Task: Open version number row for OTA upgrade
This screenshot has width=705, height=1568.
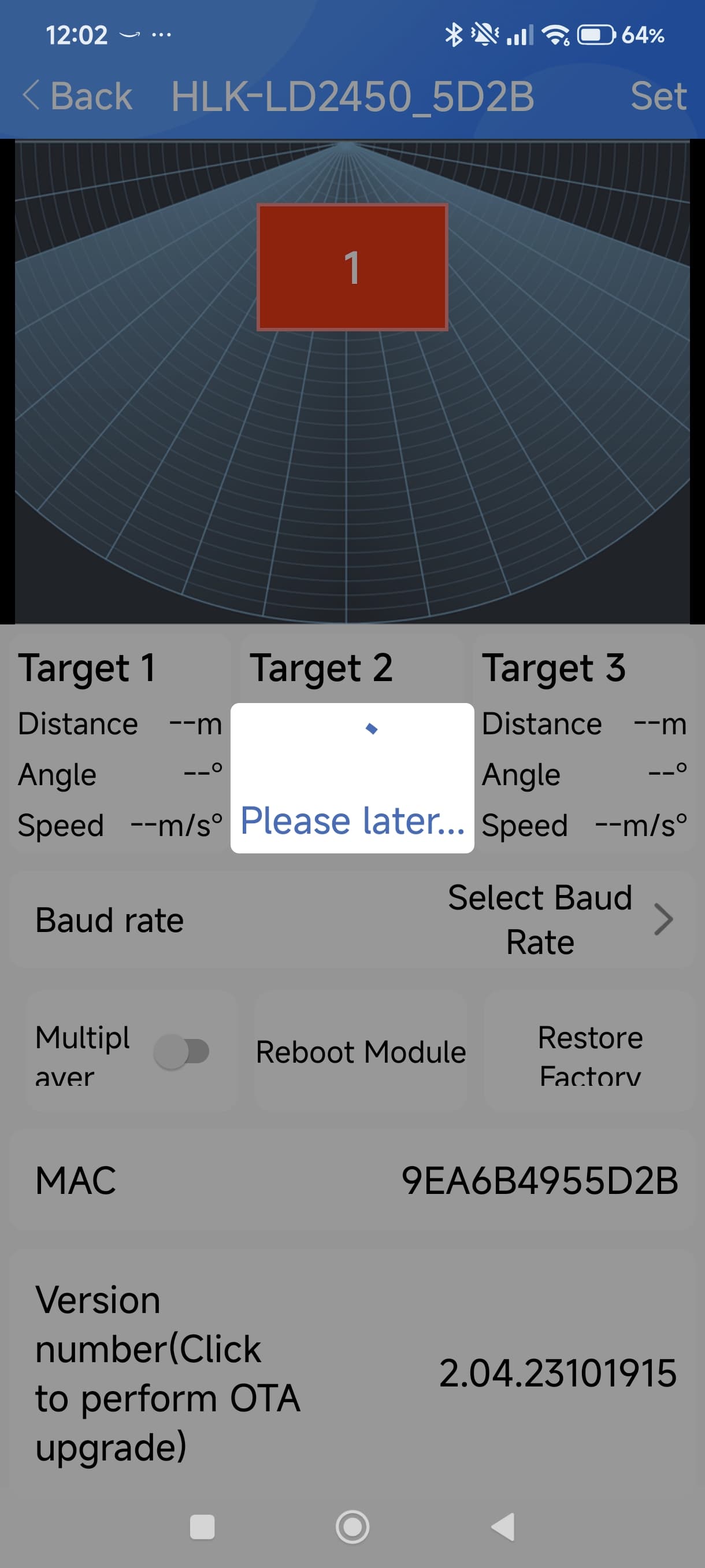Action: pos(352,1373)
